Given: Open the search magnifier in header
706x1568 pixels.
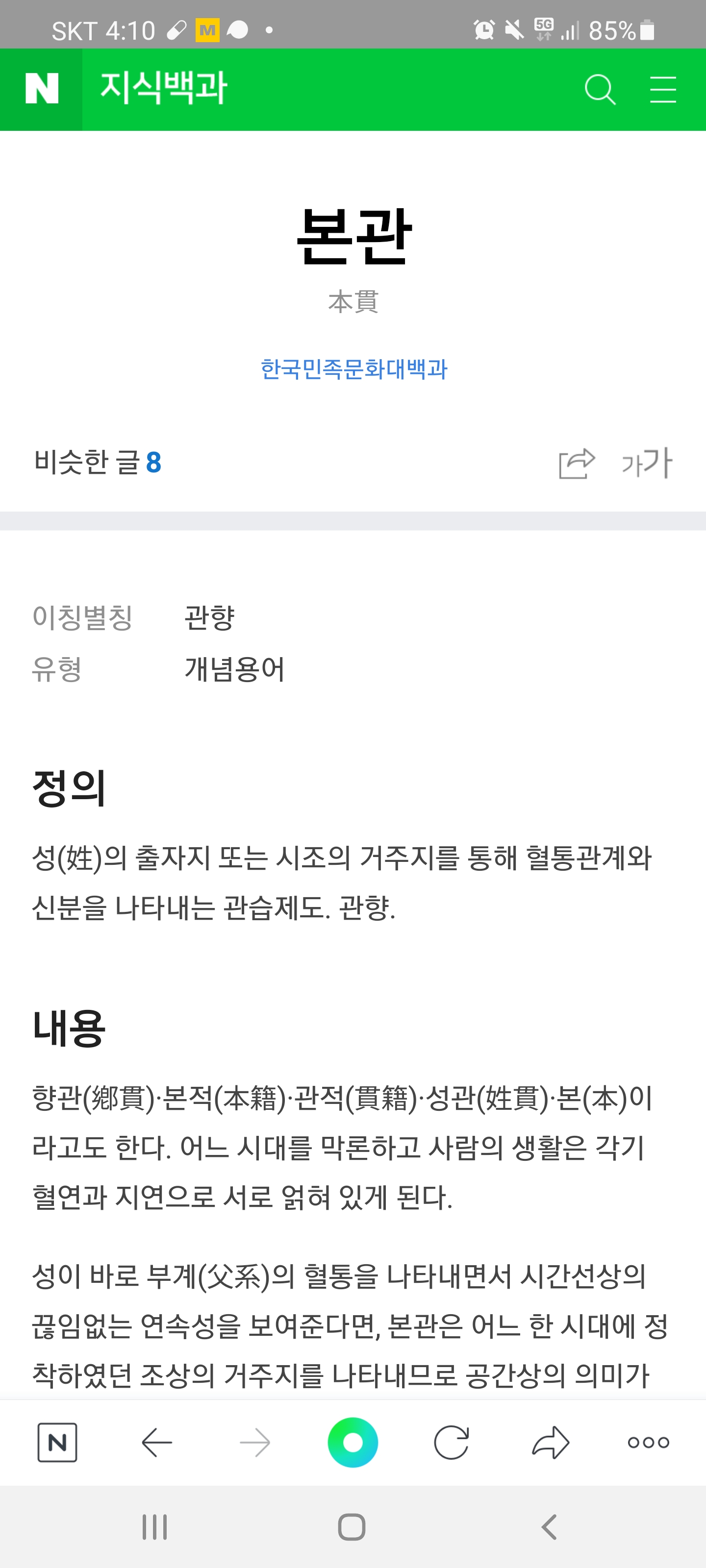Looking at the screenshot, I should [x=600, y=90].
